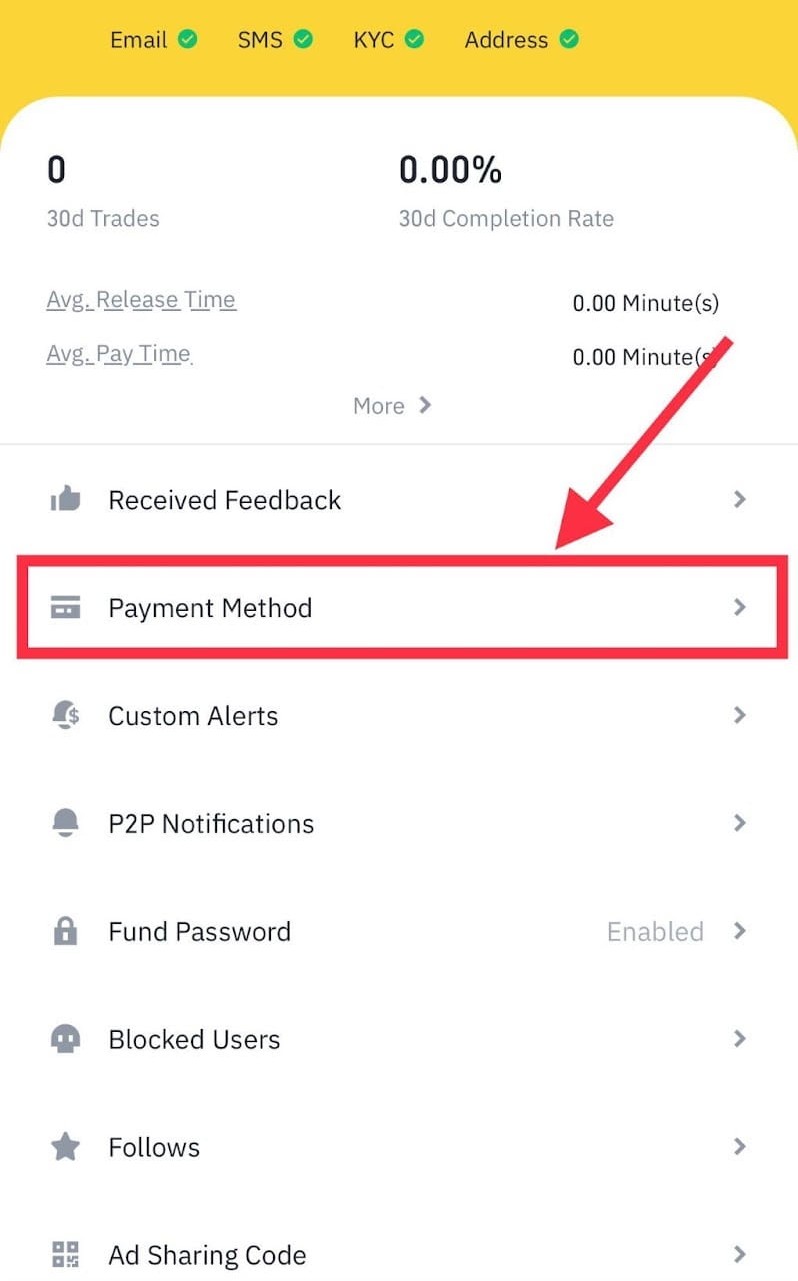Open Fund Password settings
The width and height of the screenshot is (798, 1281).
click(398, 932)
